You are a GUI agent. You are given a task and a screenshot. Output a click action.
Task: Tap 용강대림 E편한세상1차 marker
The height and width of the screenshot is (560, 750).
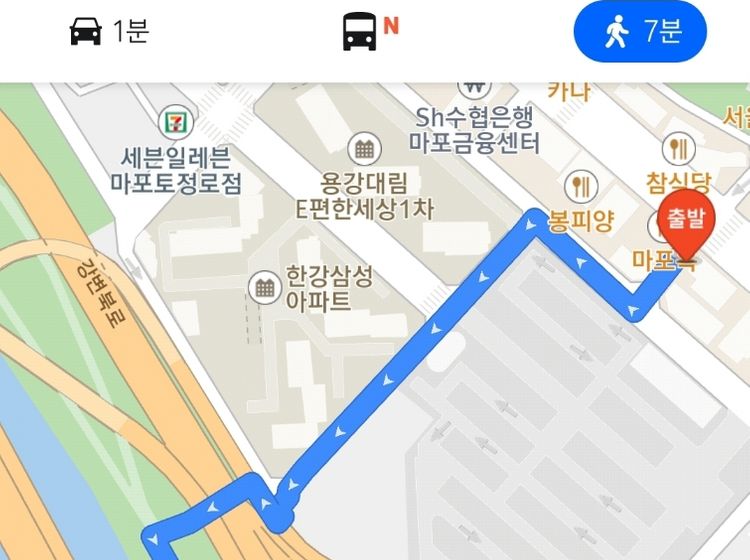(363, 150)
